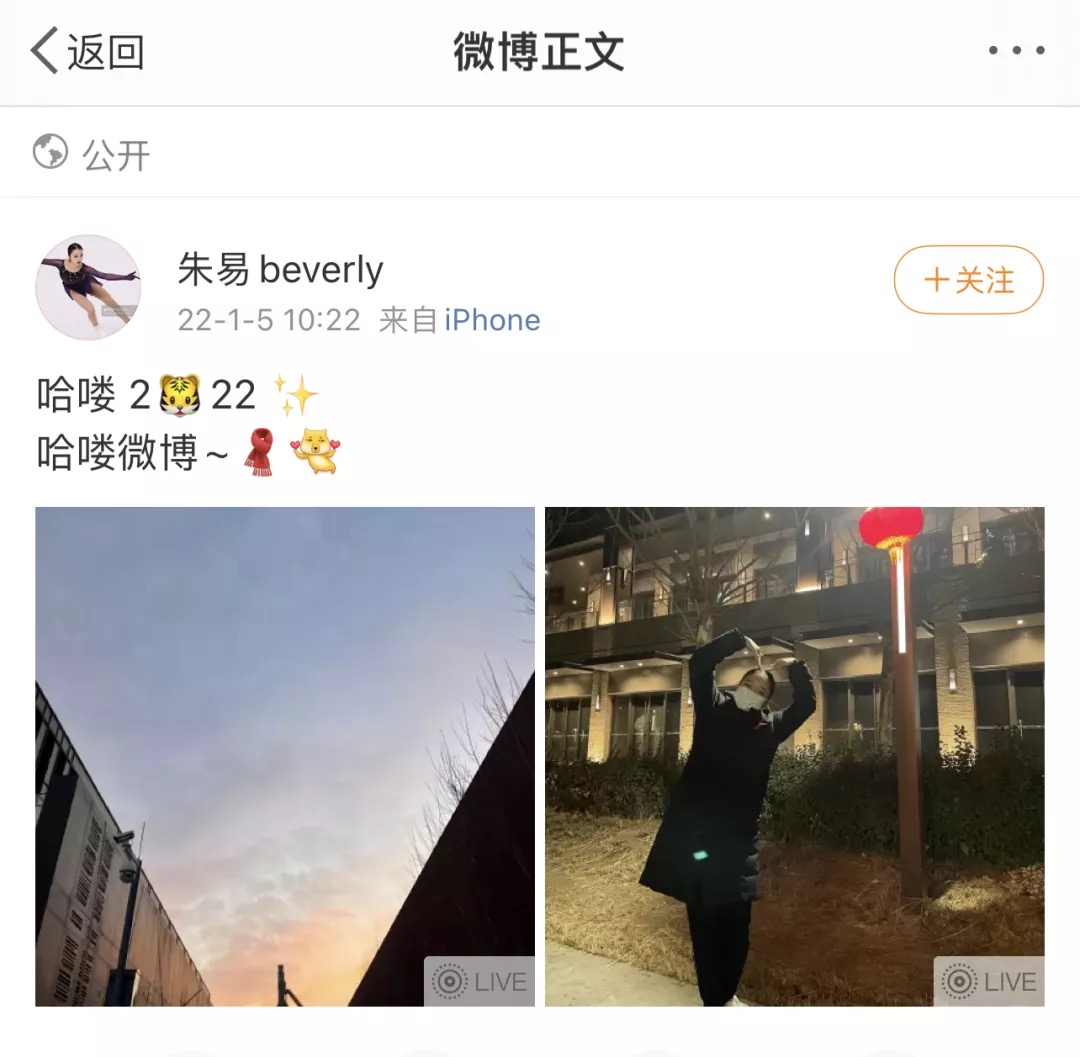Image resolution: width=1080 pixels, height=1057 pixels.
Task: Go back with 返回 button
Action: [x=88, y=52]
